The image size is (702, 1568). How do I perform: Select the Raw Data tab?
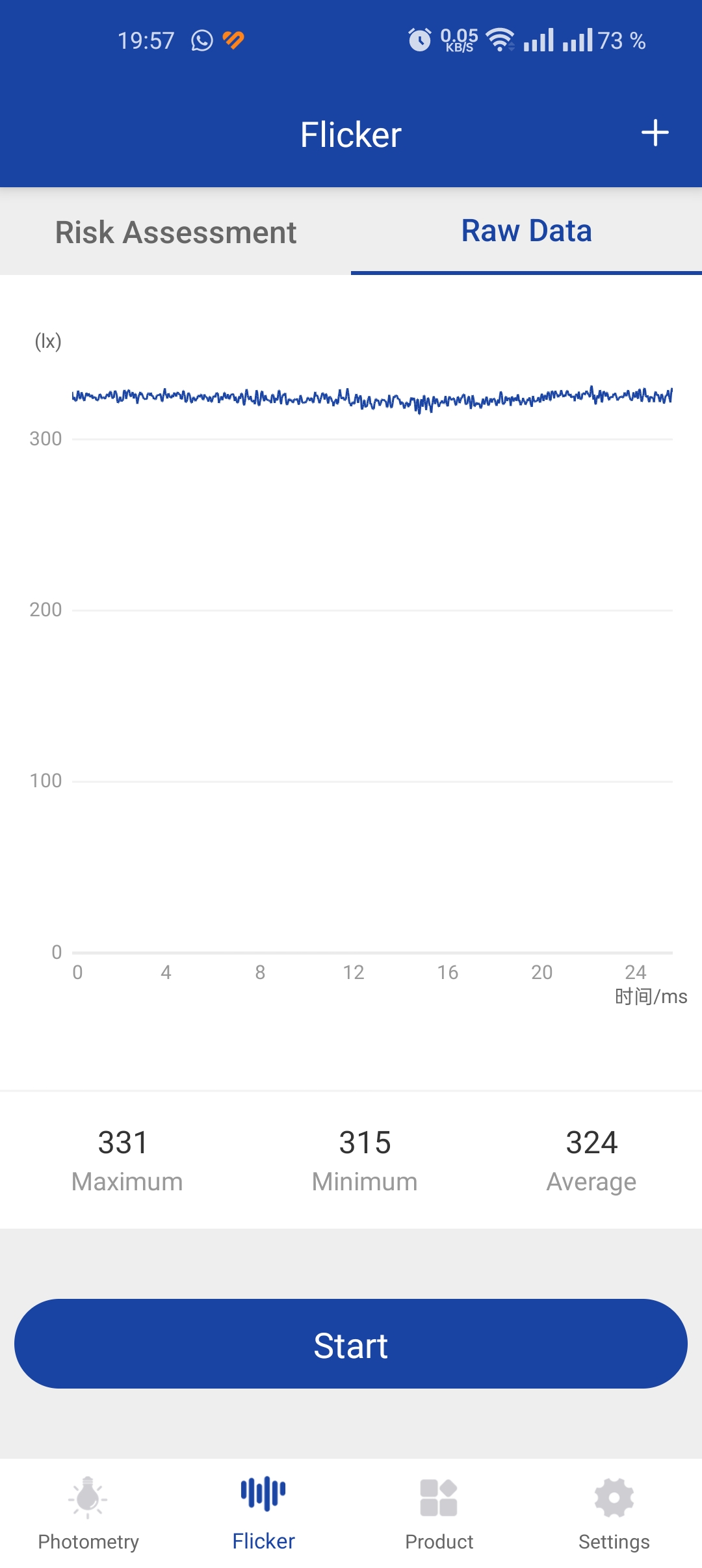[x=526, y=231]
